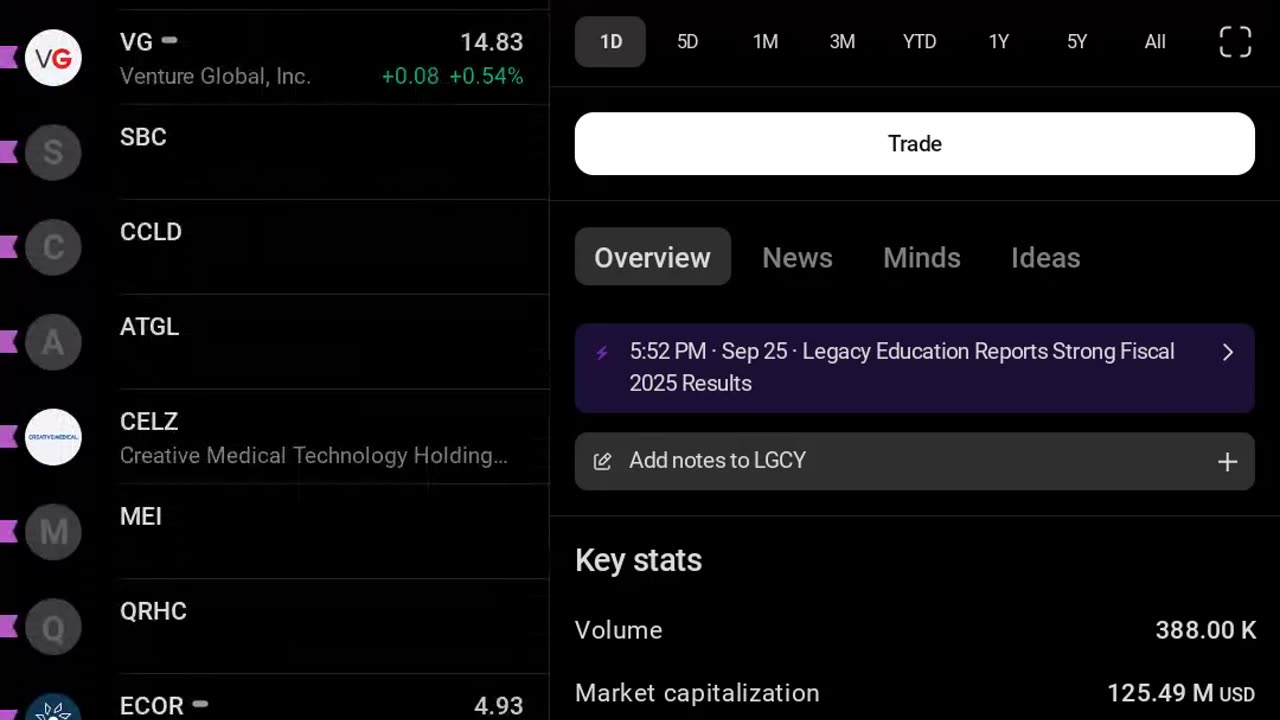Show the YTD chart range
The image size is (1280, 720).
(919, 42)
